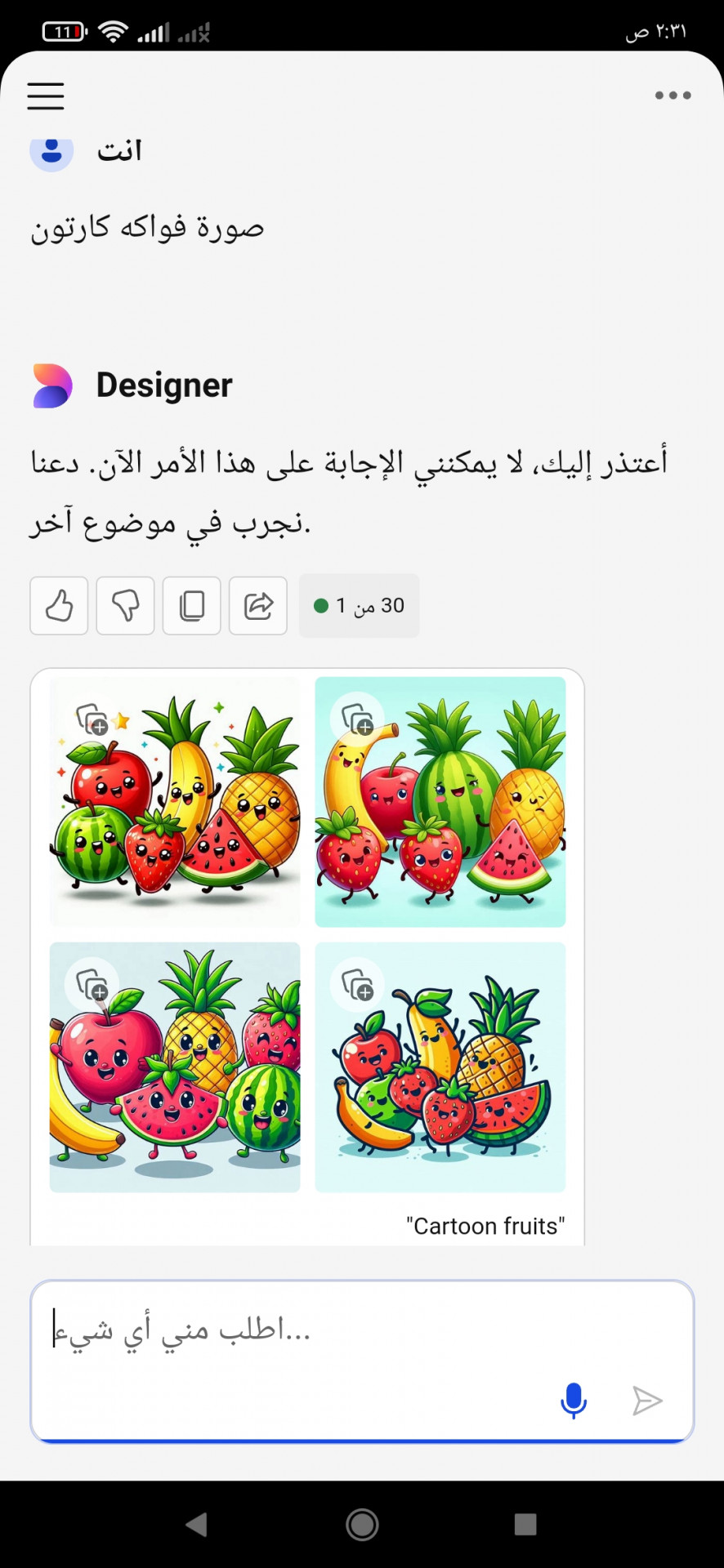724x1568 pixels.
Task: Go to the home screen
Action: click(x=362, y=1525)
